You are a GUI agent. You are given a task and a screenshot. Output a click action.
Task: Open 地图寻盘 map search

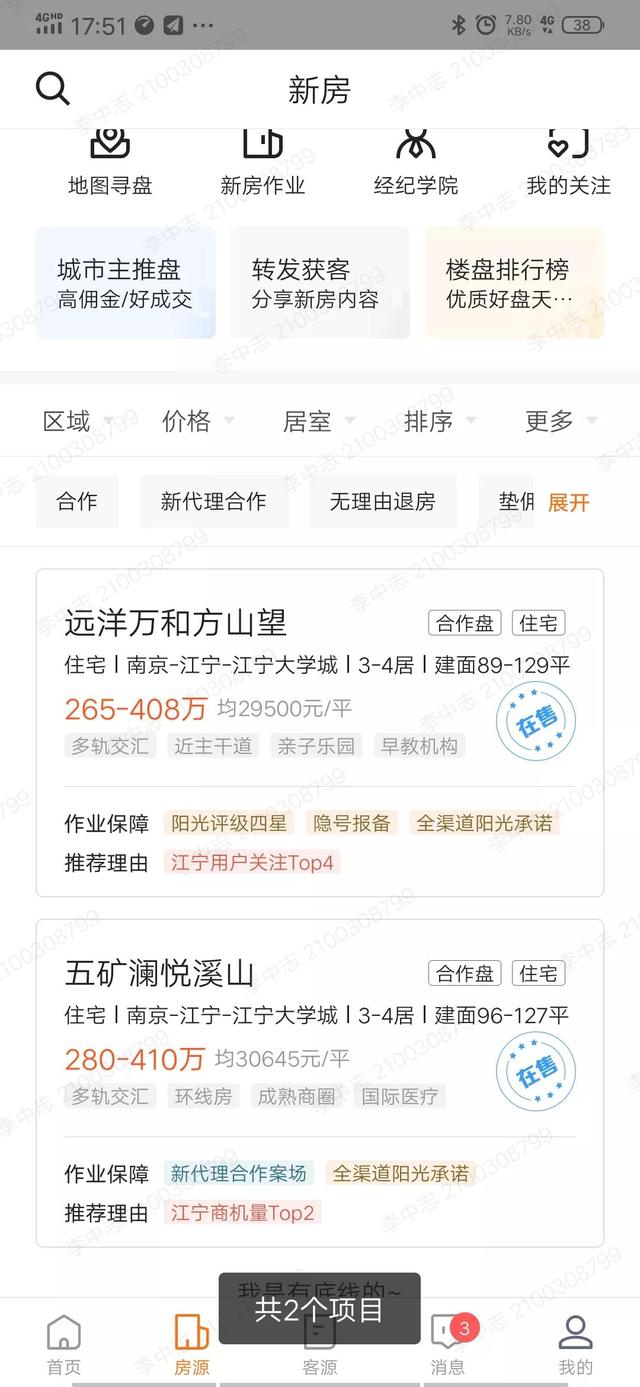[x=110, y=163]
